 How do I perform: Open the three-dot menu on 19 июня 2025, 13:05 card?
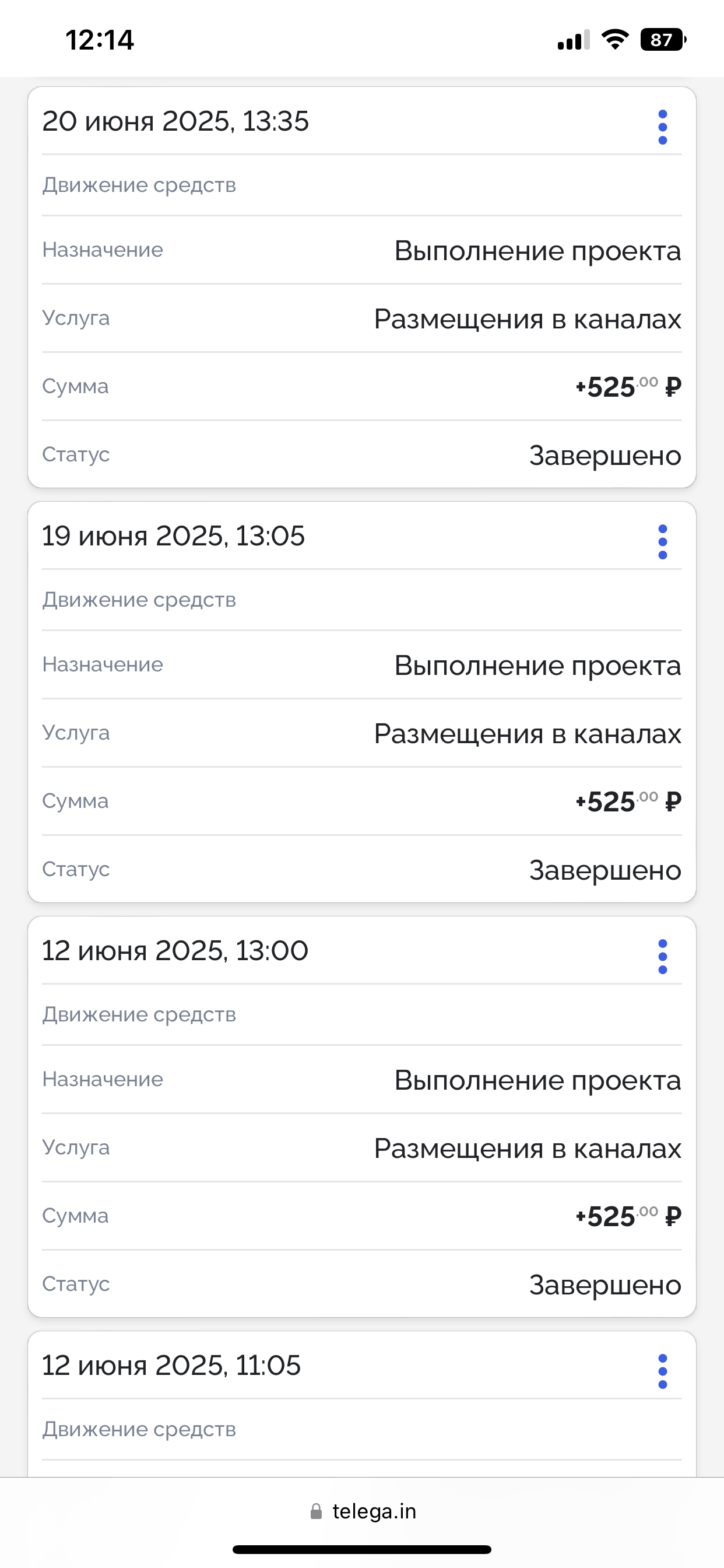point(663,542)
